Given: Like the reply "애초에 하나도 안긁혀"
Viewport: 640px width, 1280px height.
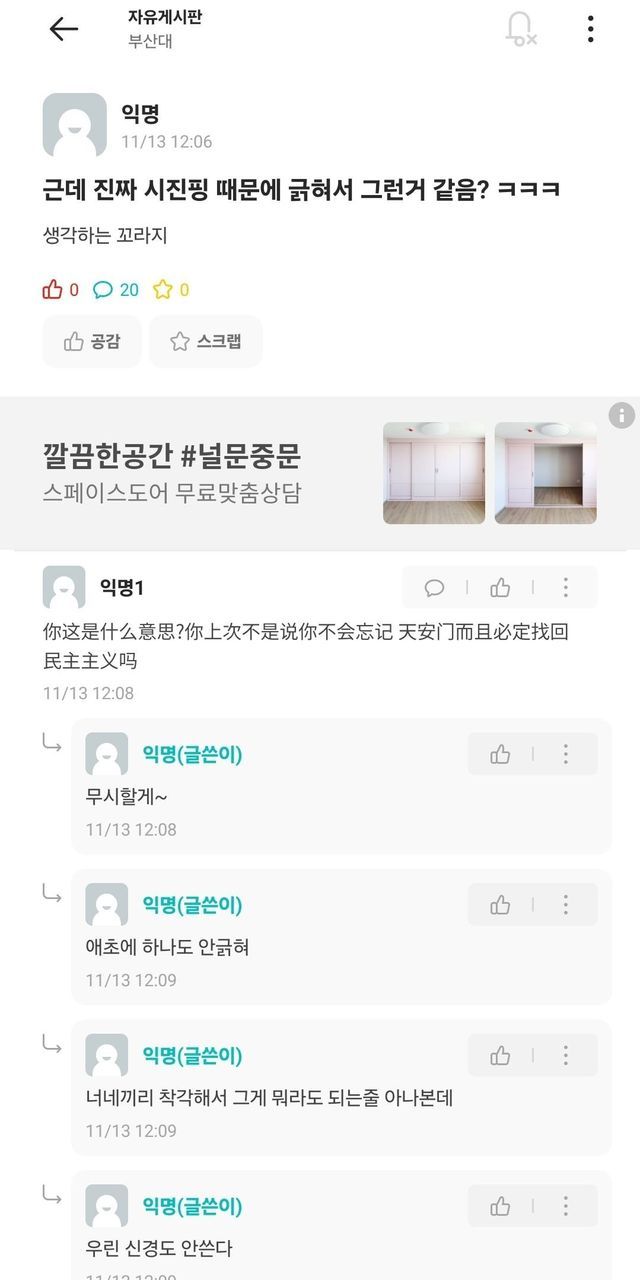Looking at the screenshot, I should (x=500, y=905).
